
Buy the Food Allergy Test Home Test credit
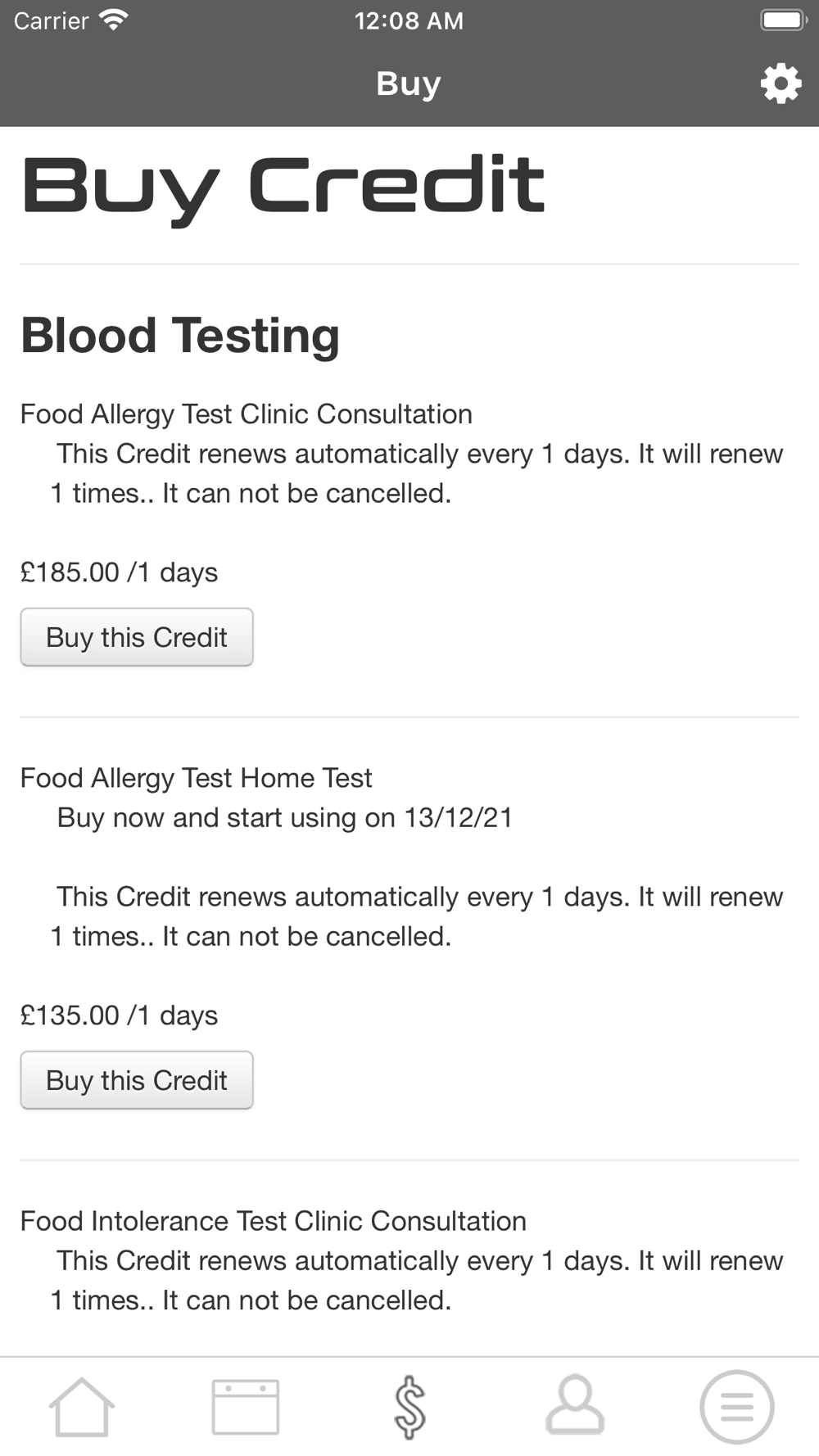click(137, 1080)
